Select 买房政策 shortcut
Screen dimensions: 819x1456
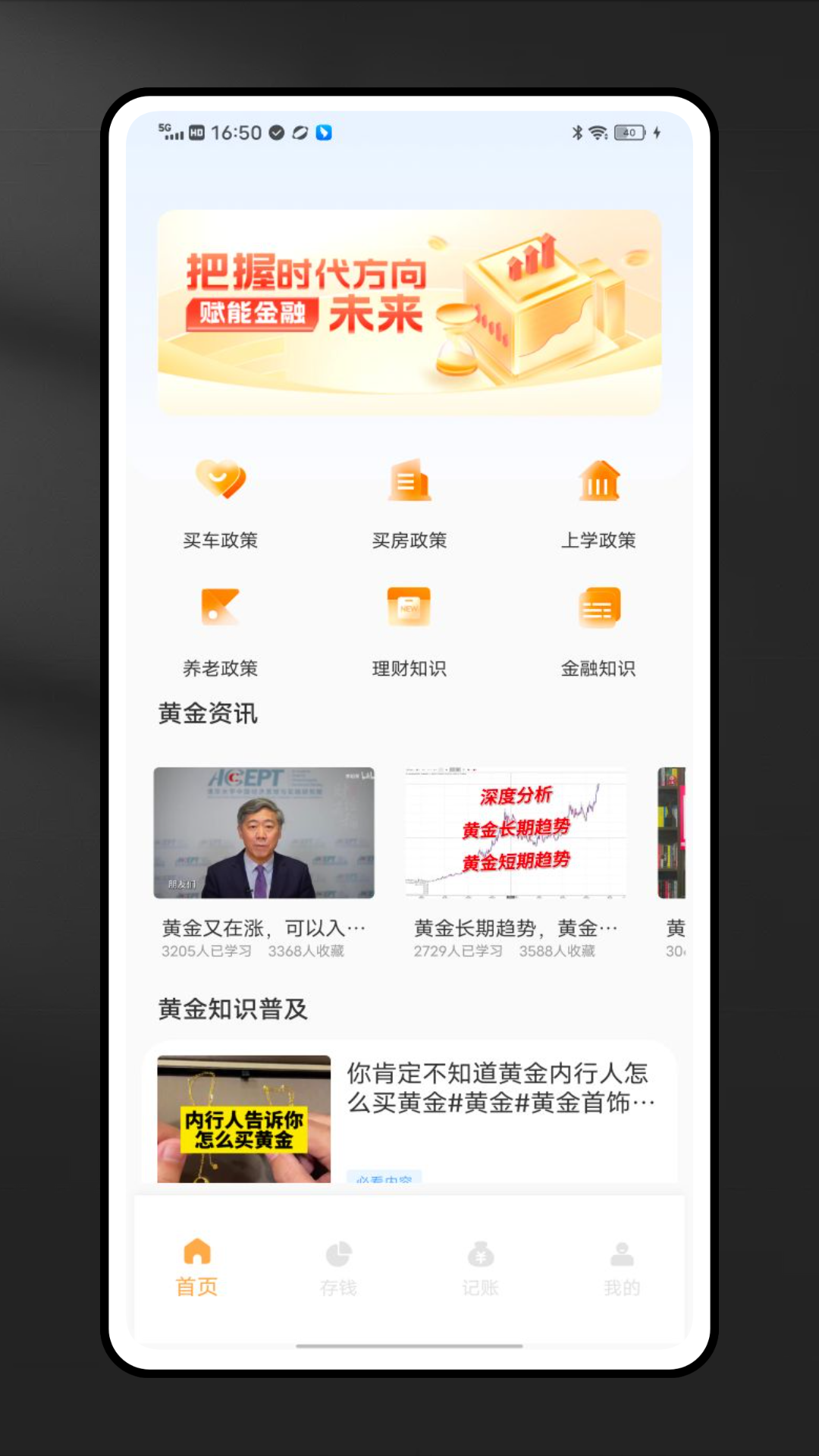(x=409, y=500)
